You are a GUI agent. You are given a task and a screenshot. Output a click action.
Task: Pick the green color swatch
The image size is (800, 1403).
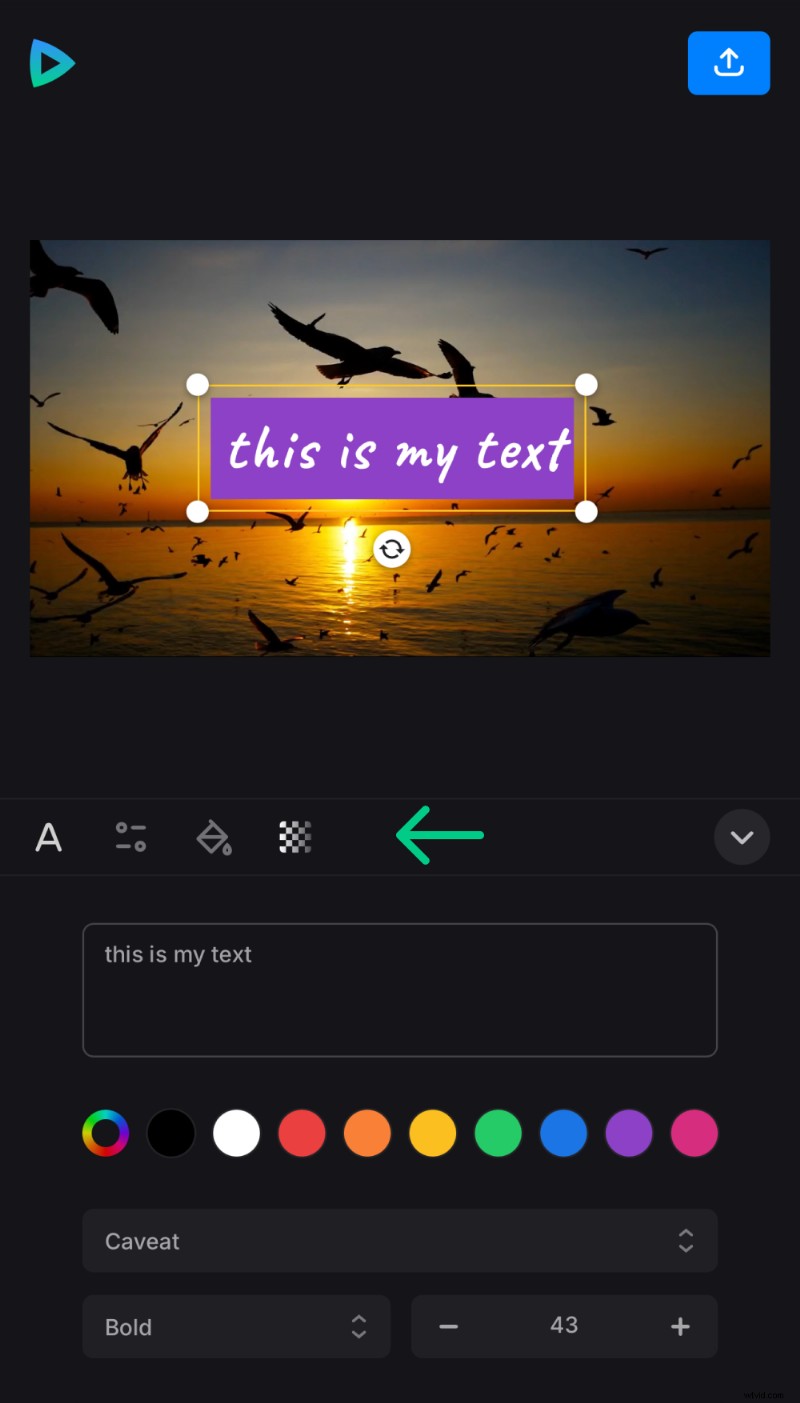[498, 1133]
